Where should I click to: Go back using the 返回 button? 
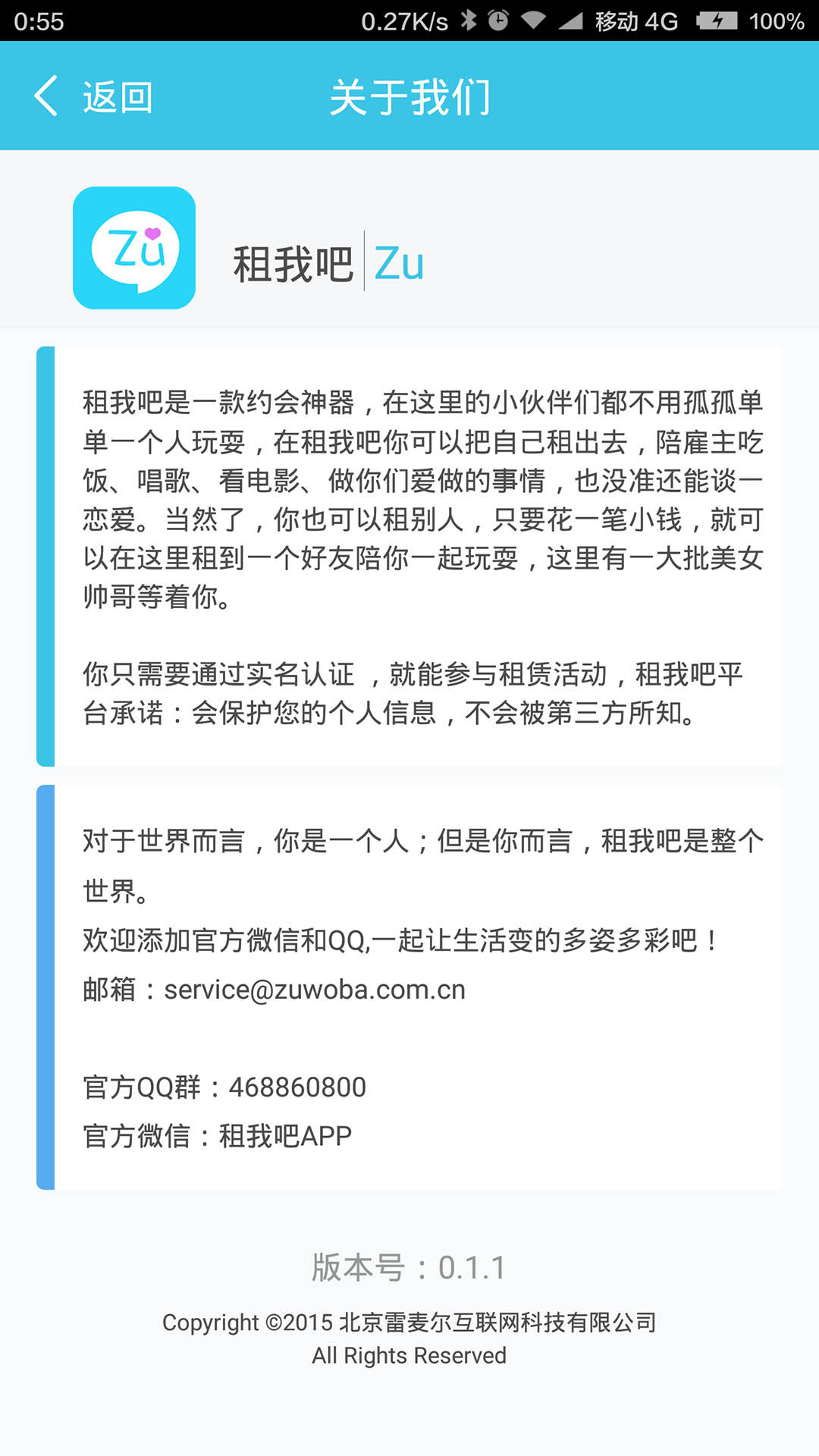point(93,96)
